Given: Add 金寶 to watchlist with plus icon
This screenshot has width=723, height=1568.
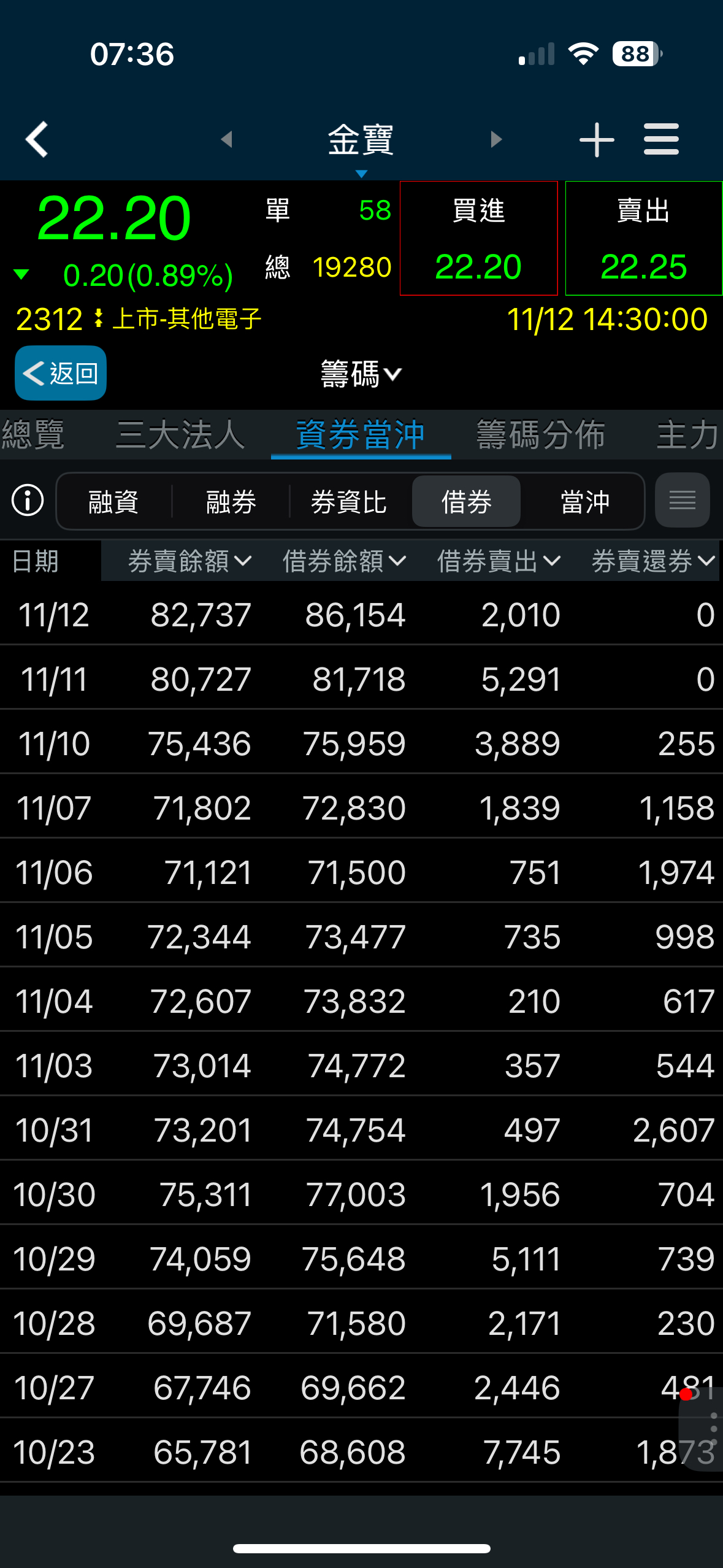Looking at the screenshot, I should pos(596,140).
